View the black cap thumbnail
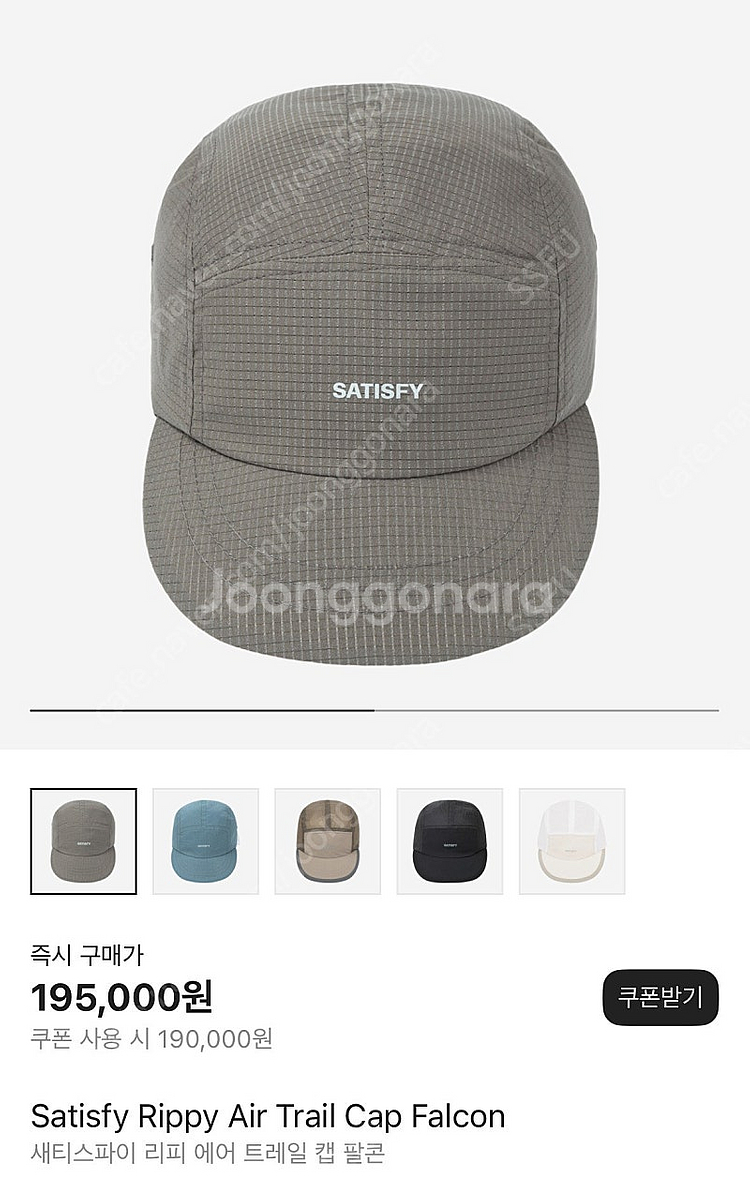 [449, 841]
